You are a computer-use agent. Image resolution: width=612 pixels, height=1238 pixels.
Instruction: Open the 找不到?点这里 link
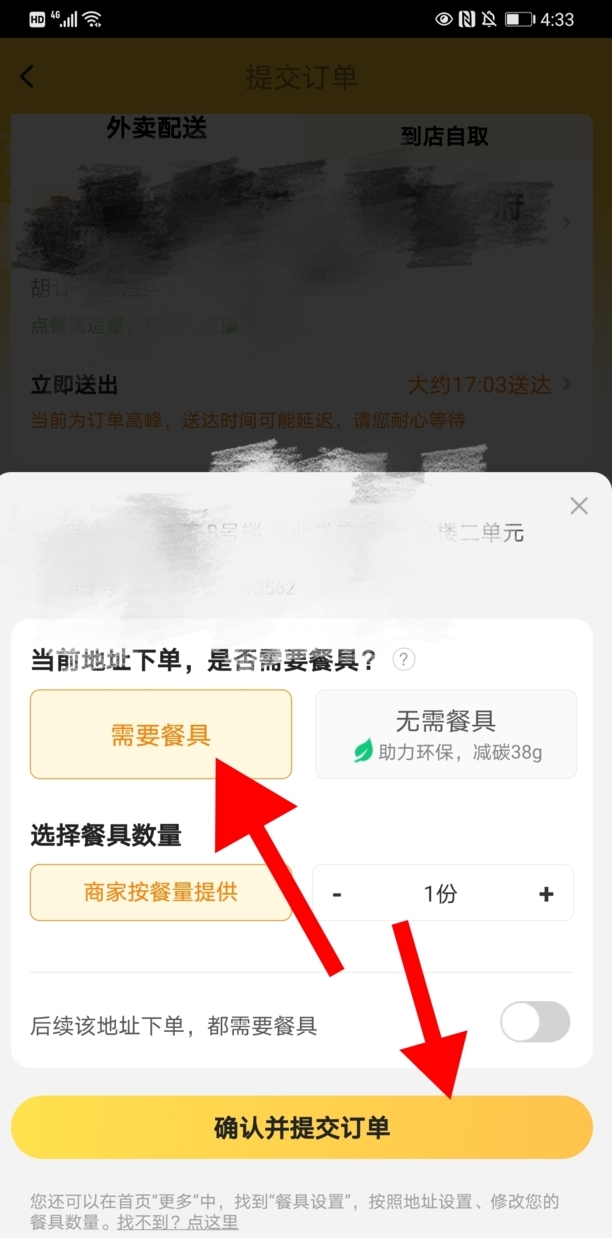[x=177, y=1222]
